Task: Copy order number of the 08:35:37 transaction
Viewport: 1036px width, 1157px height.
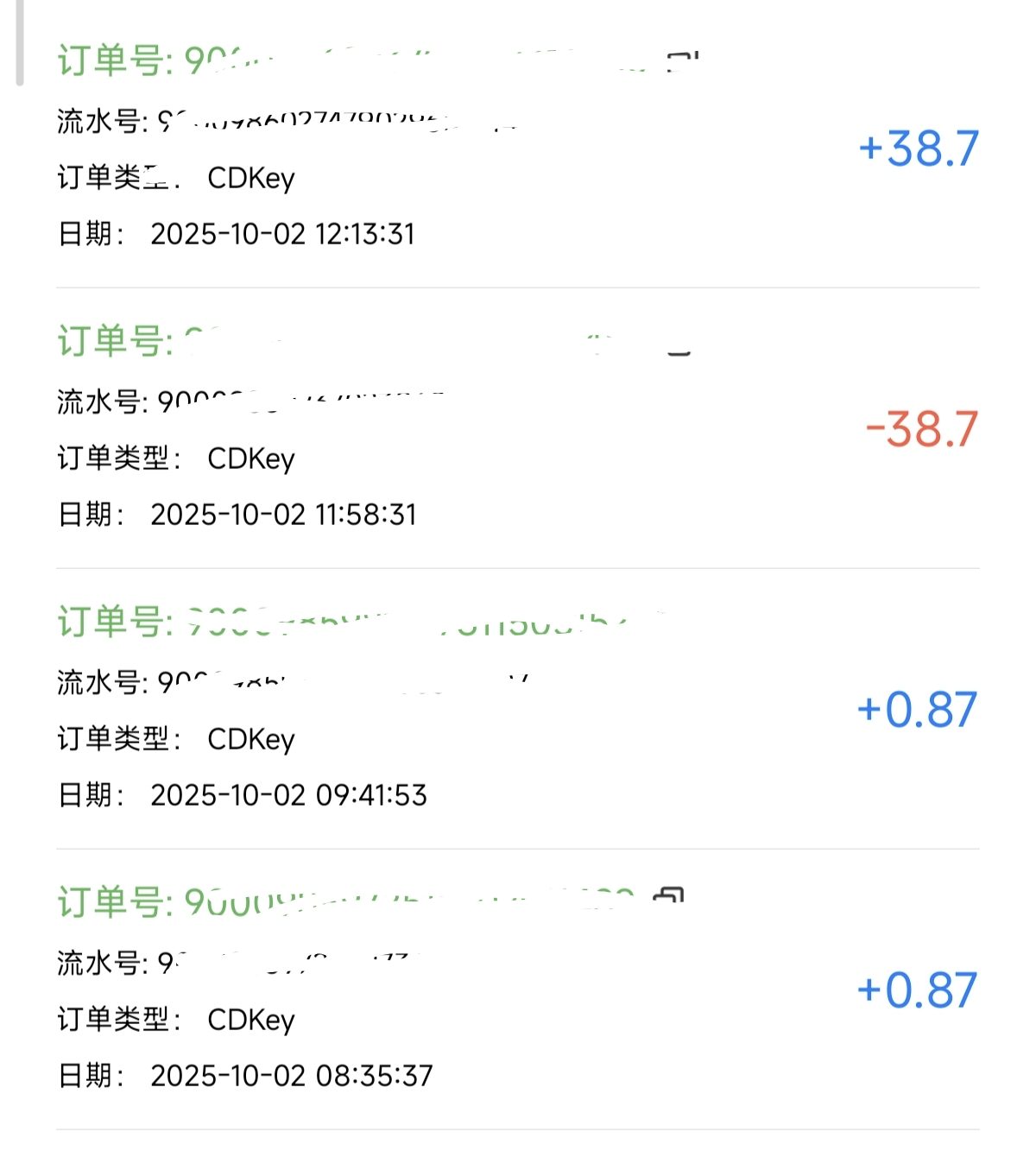Action: click(x=670, y=896)
